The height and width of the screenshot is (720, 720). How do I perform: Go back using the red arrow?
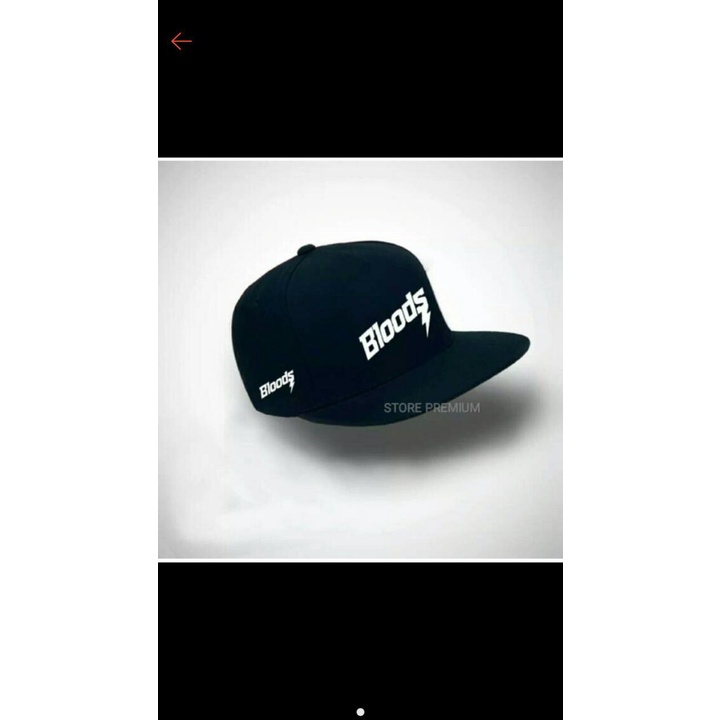pos(181,41)
